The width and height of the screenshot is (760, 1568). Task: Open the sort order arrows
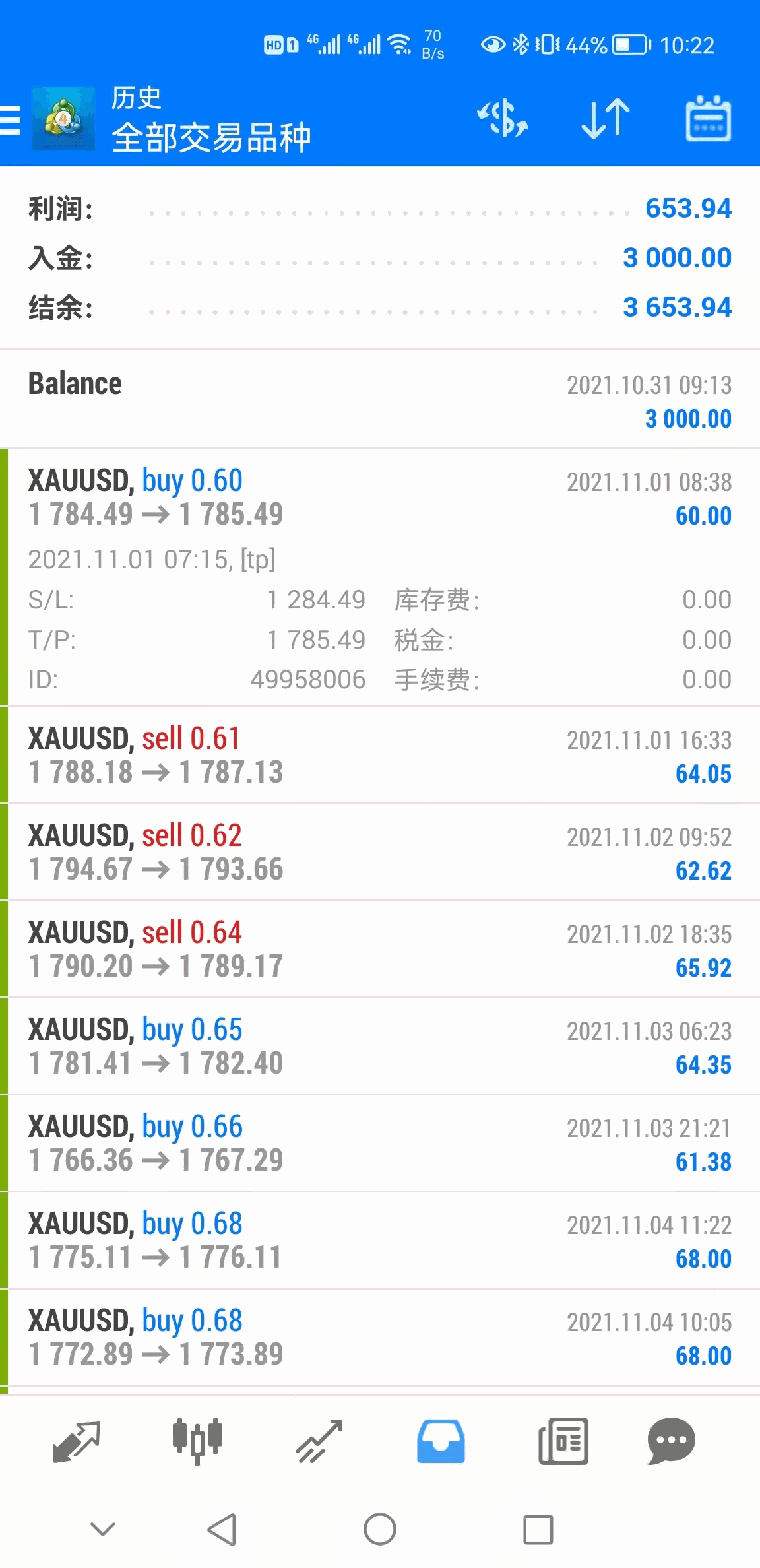[x=606, y=119]
